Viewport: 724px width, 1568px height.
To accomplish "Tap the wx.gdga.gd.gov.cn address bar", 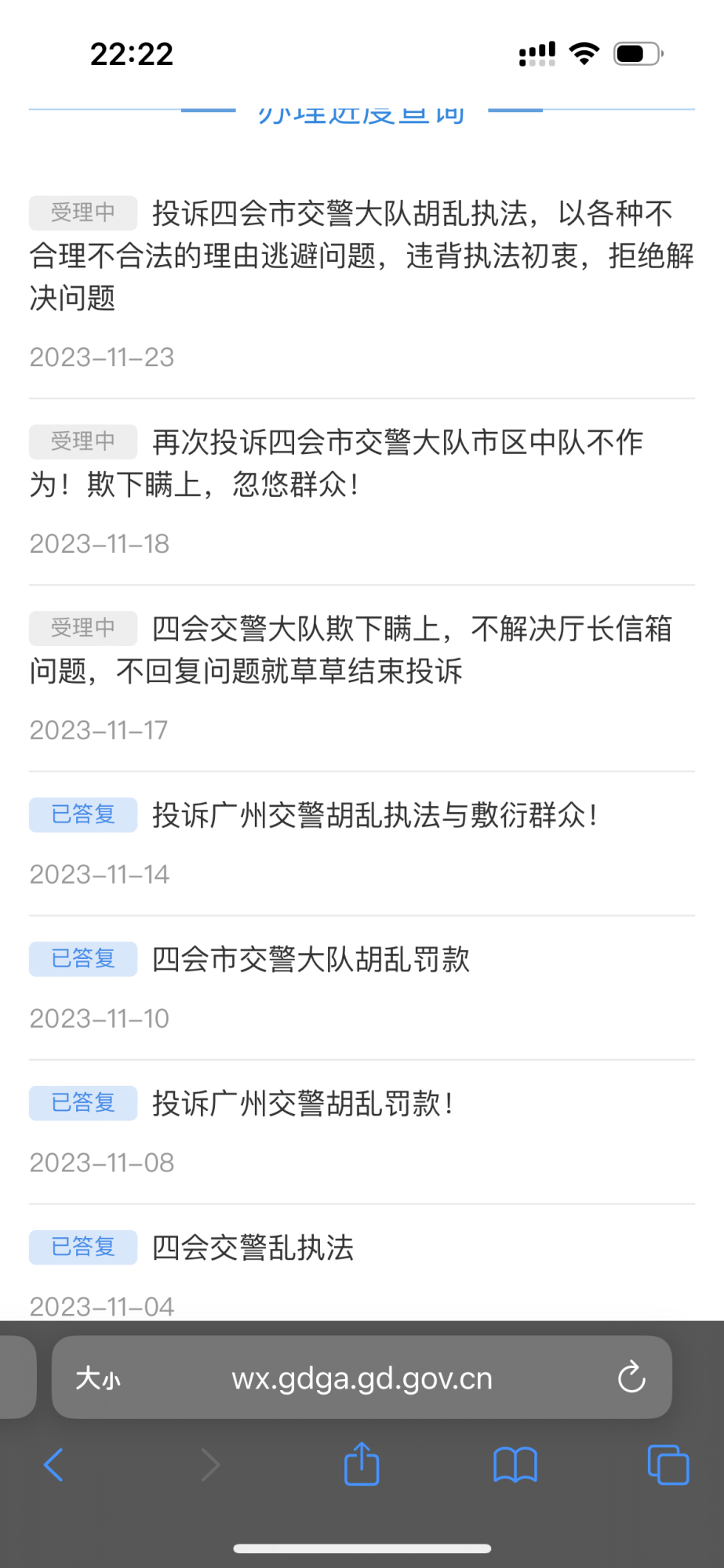I will [362, 1378].
